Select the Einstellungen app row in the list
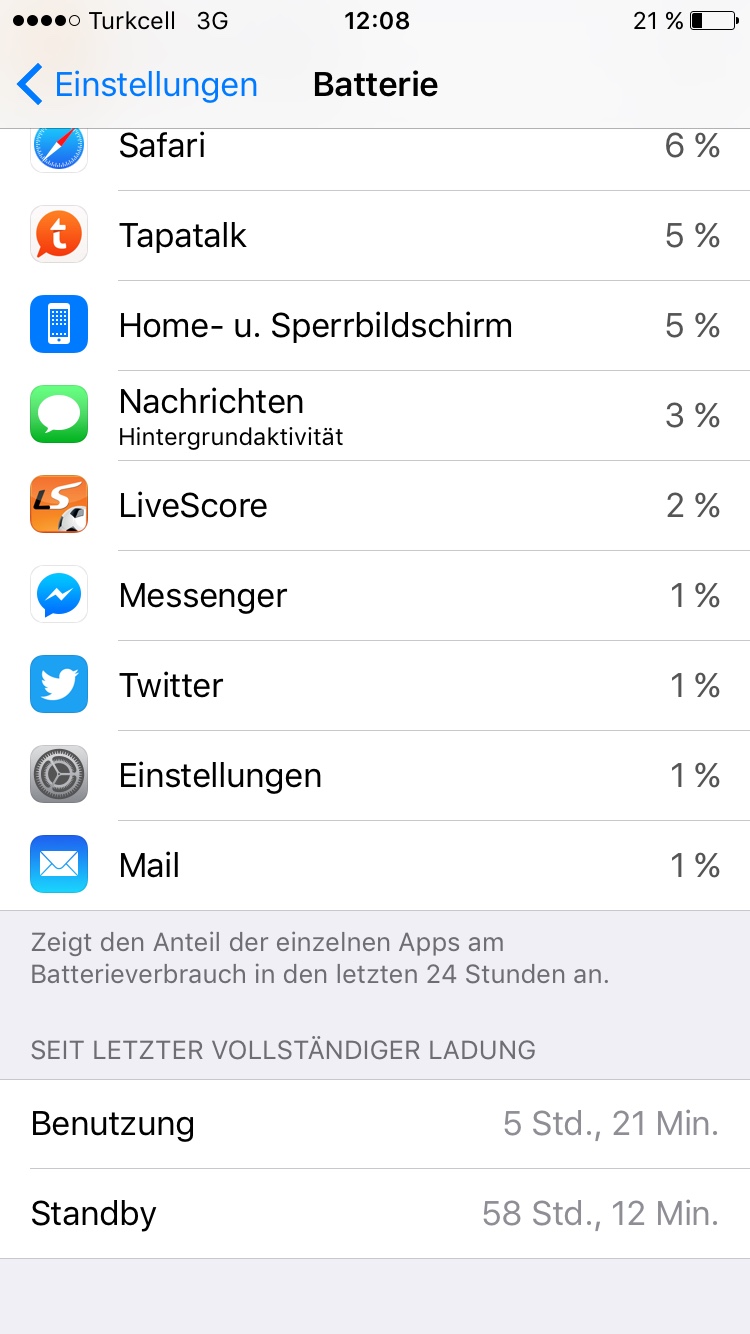 click(375, 776)
